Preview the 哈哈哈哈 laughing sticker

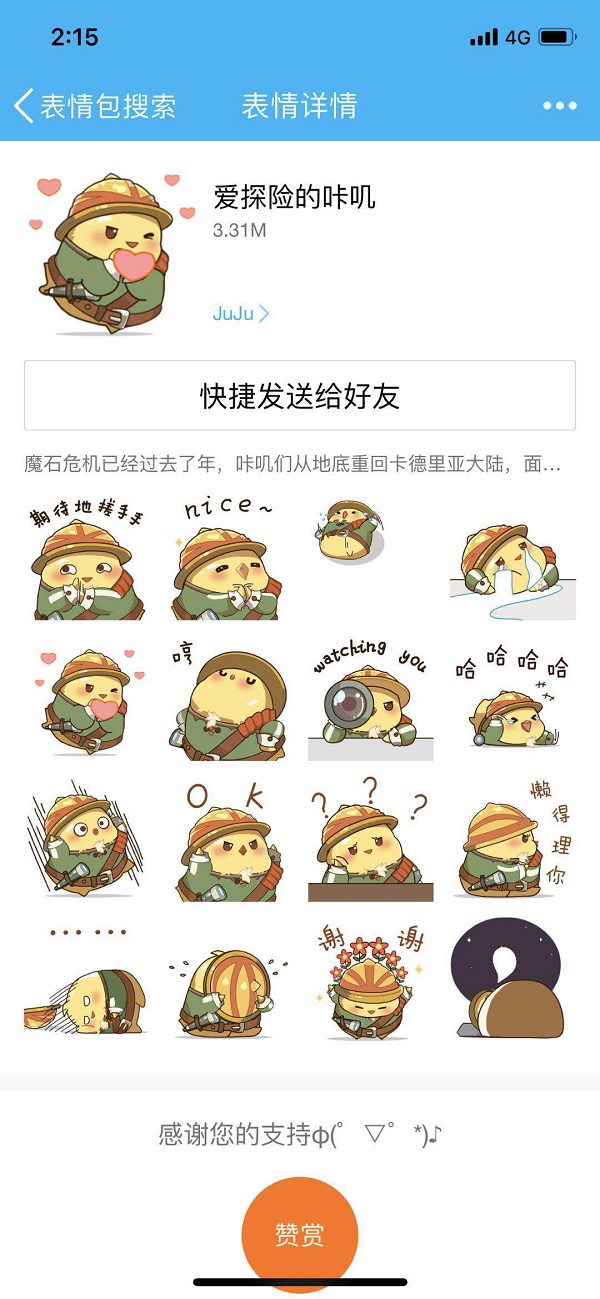(x=513, y=700)
